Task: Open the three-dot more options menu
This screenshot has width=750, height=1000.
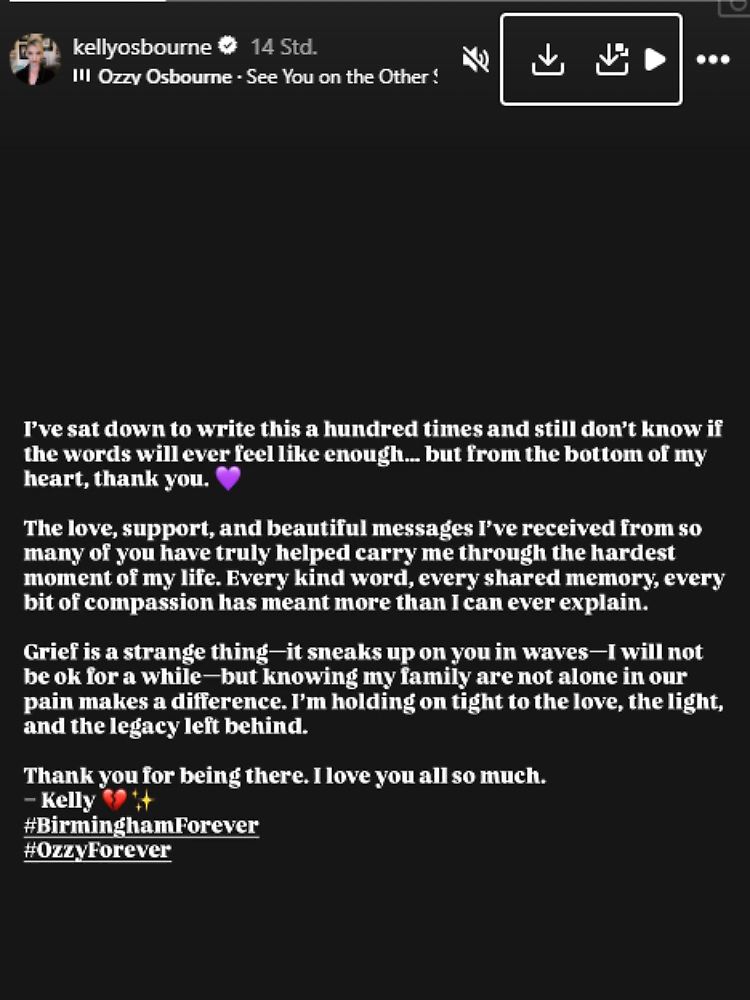Action: pyautogui.click(x=713, y=60)
